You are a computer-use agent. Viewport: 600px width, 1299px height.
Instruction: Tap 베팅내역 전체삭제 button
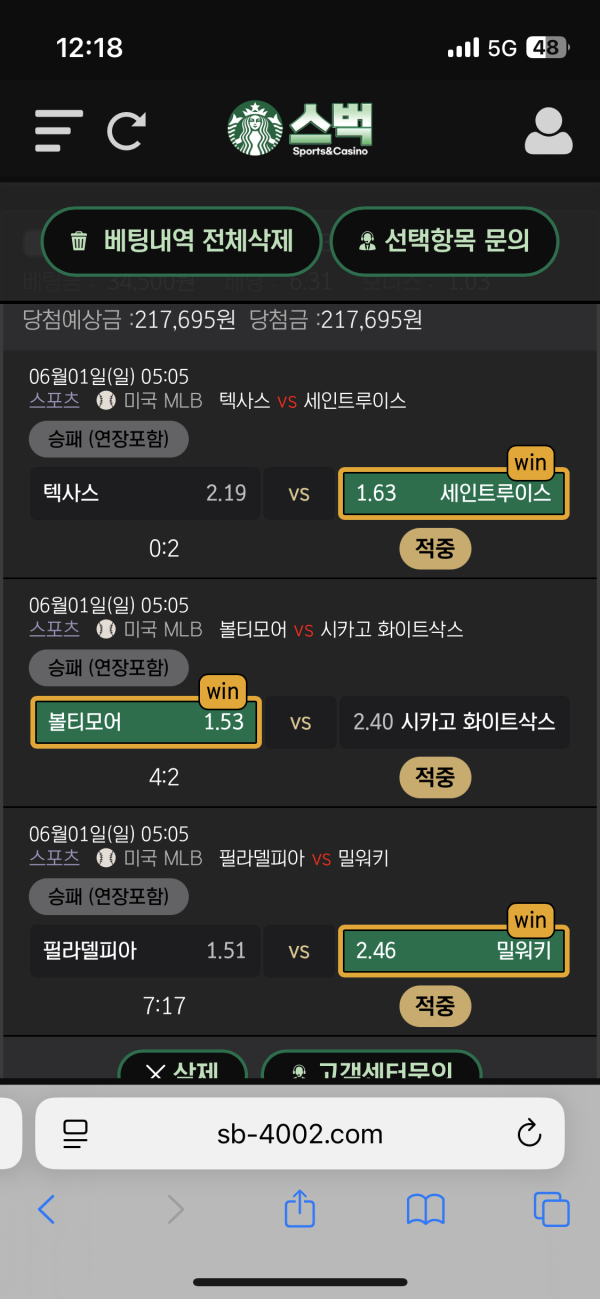click(182, 241)
